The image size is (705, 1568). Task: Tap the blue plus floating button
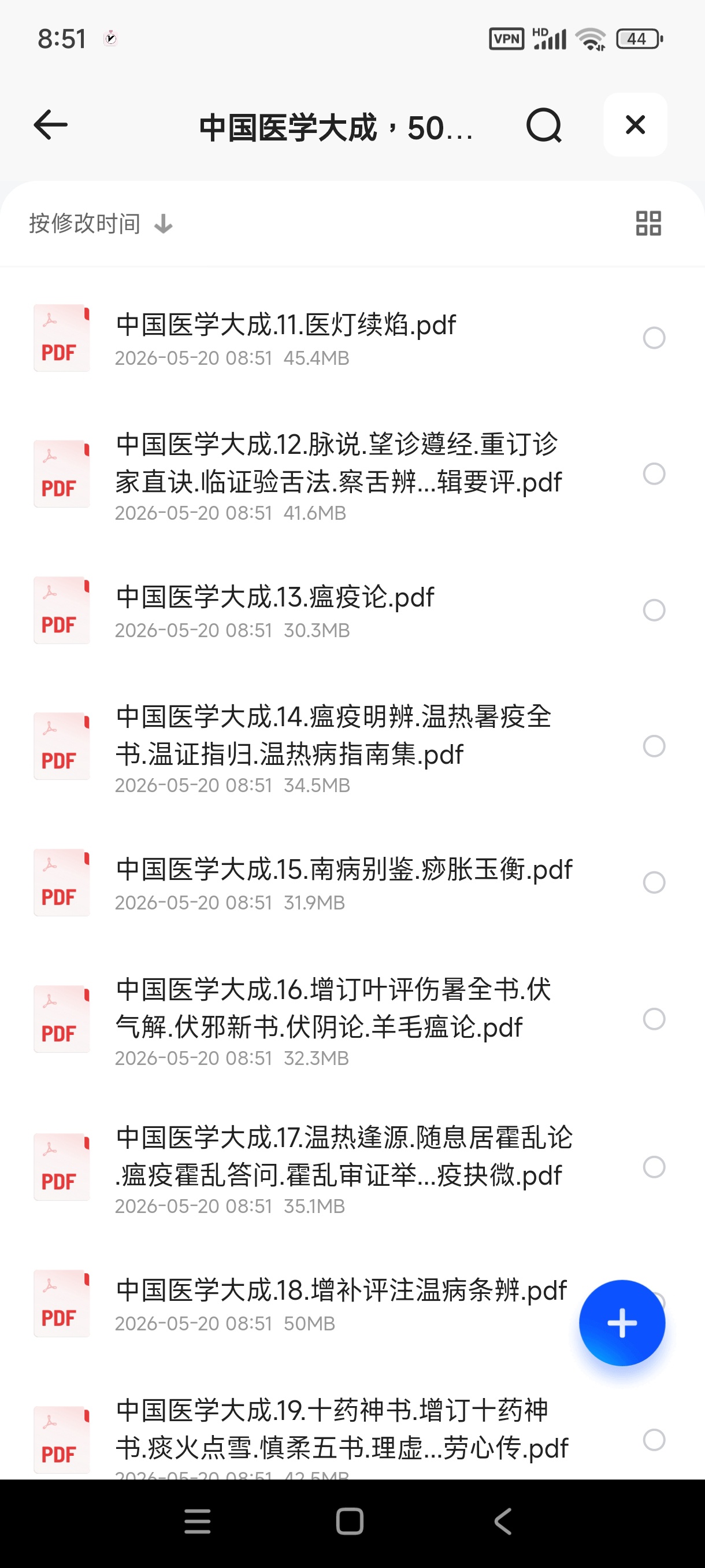click(622, 1323)
